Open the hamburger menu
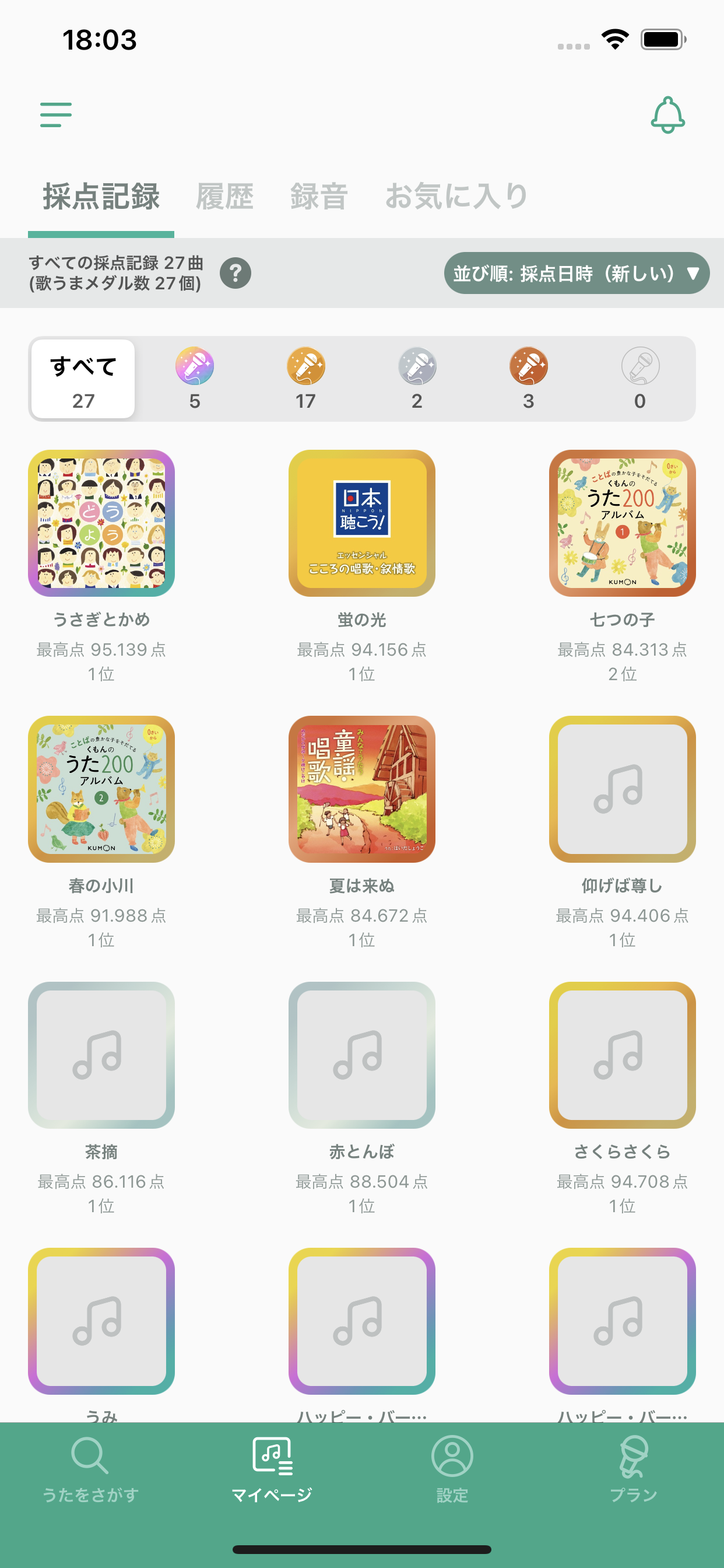 click(56, 115)
